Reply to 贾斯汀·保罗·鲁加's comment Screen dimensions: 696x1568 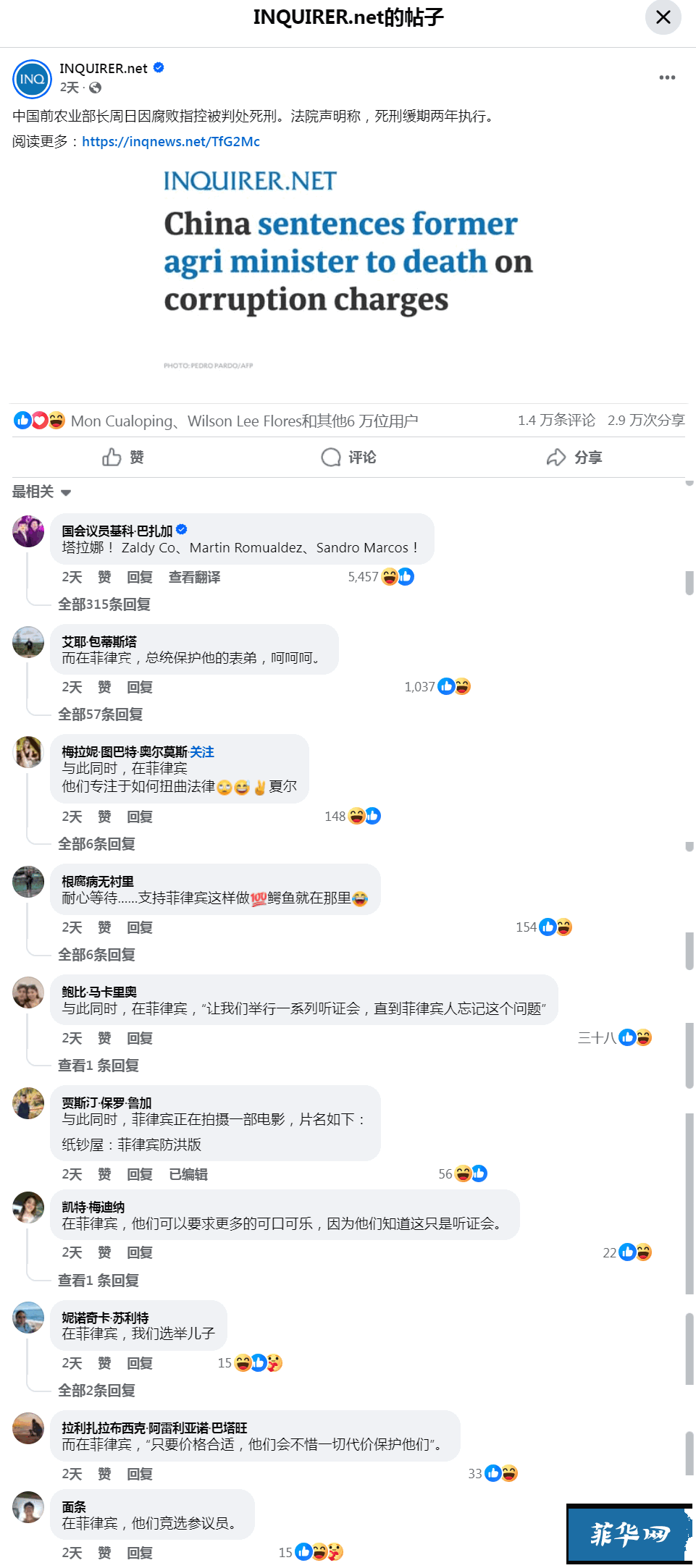tap(139, 1174)
